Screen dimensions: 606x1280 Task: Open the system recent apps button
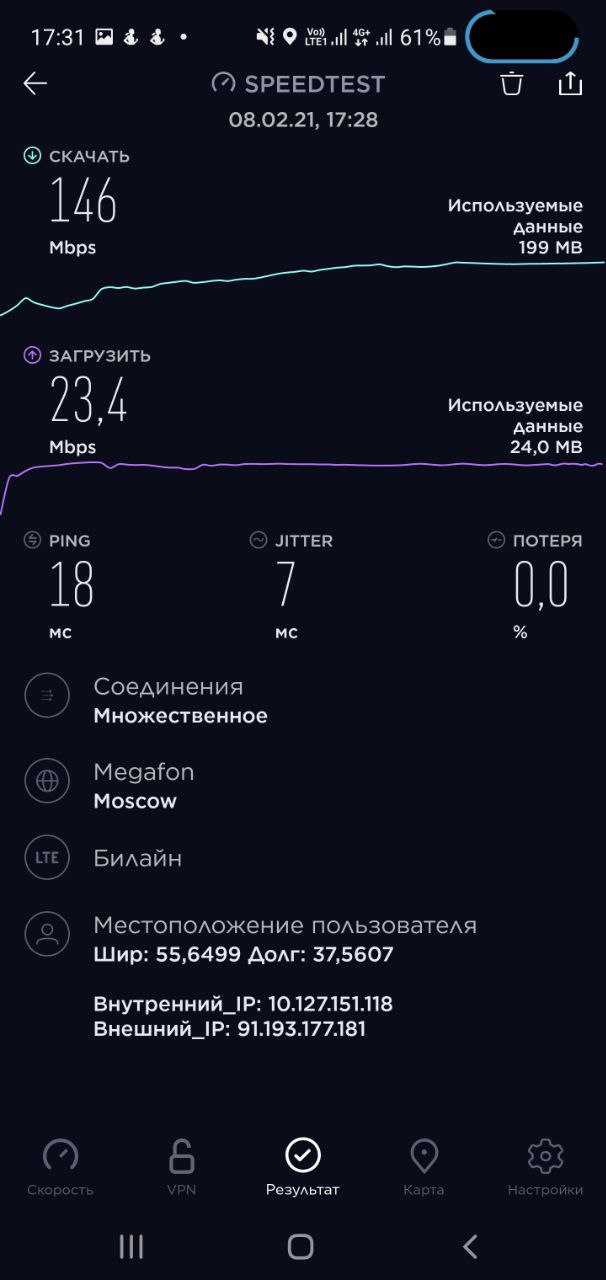[x=131, y=1246]
